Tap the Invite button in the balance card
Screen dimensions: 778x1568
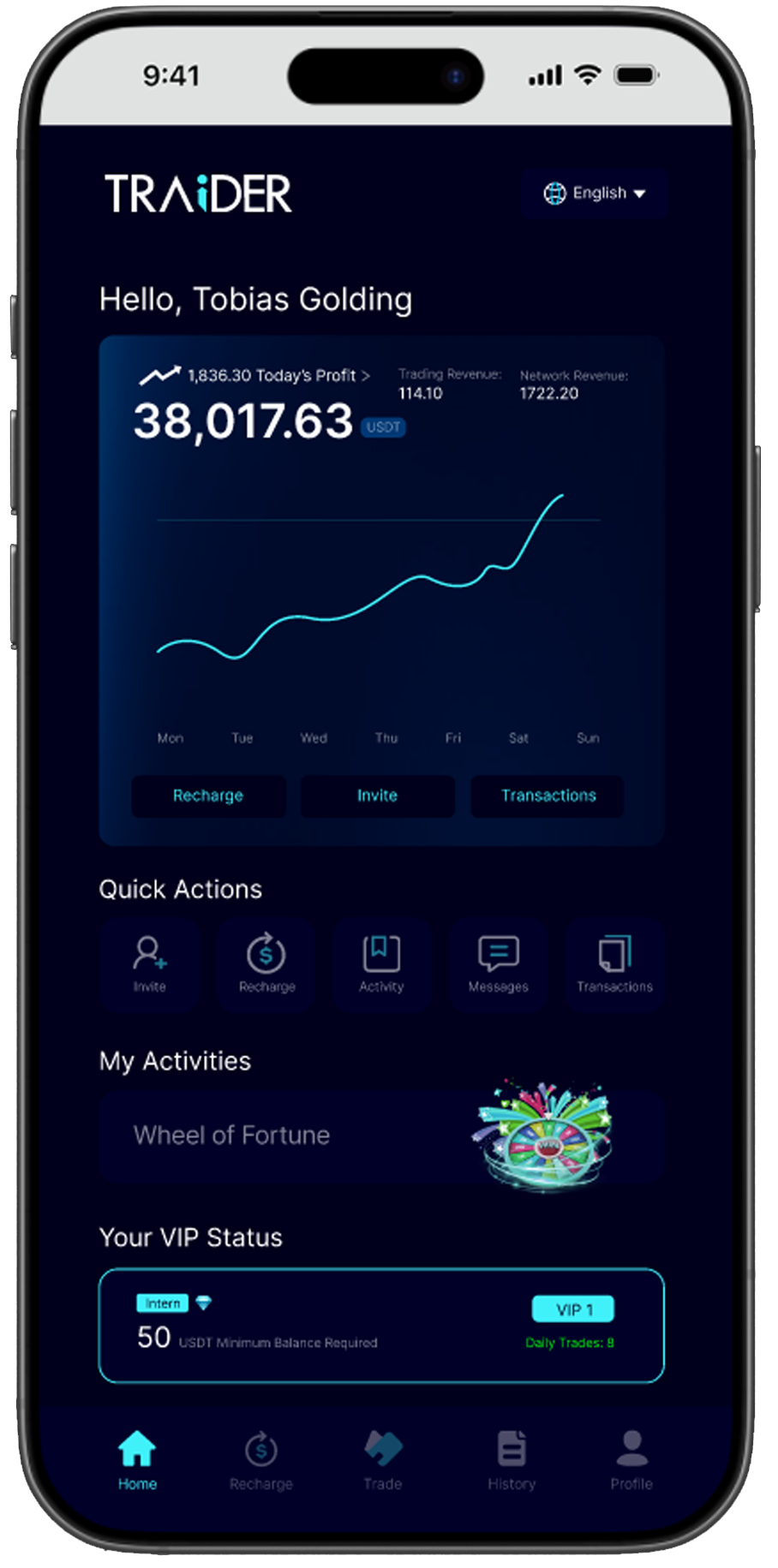click(377, 796)
